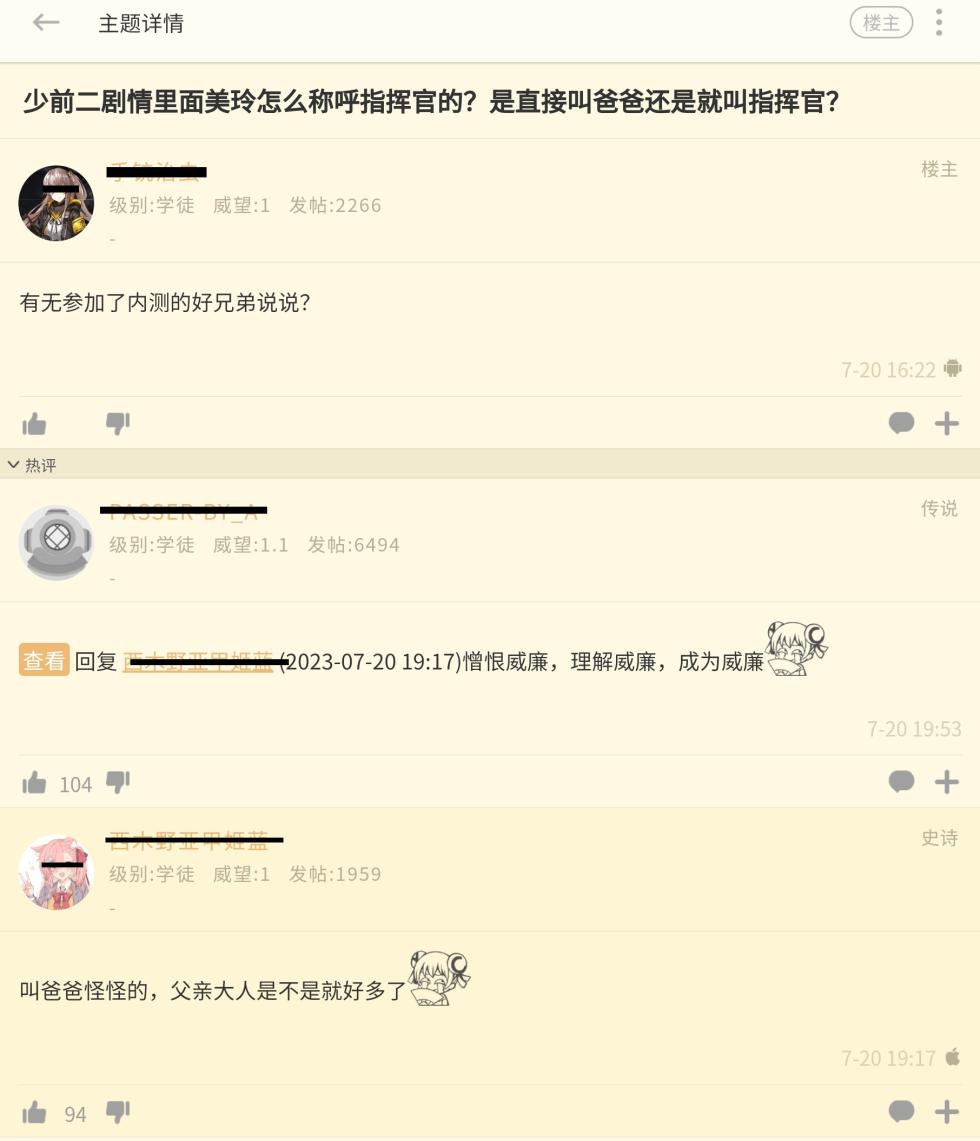This screenshot has width=980, height=1141.
Task: Toggle the dislike on the original post
Action: 118,423
